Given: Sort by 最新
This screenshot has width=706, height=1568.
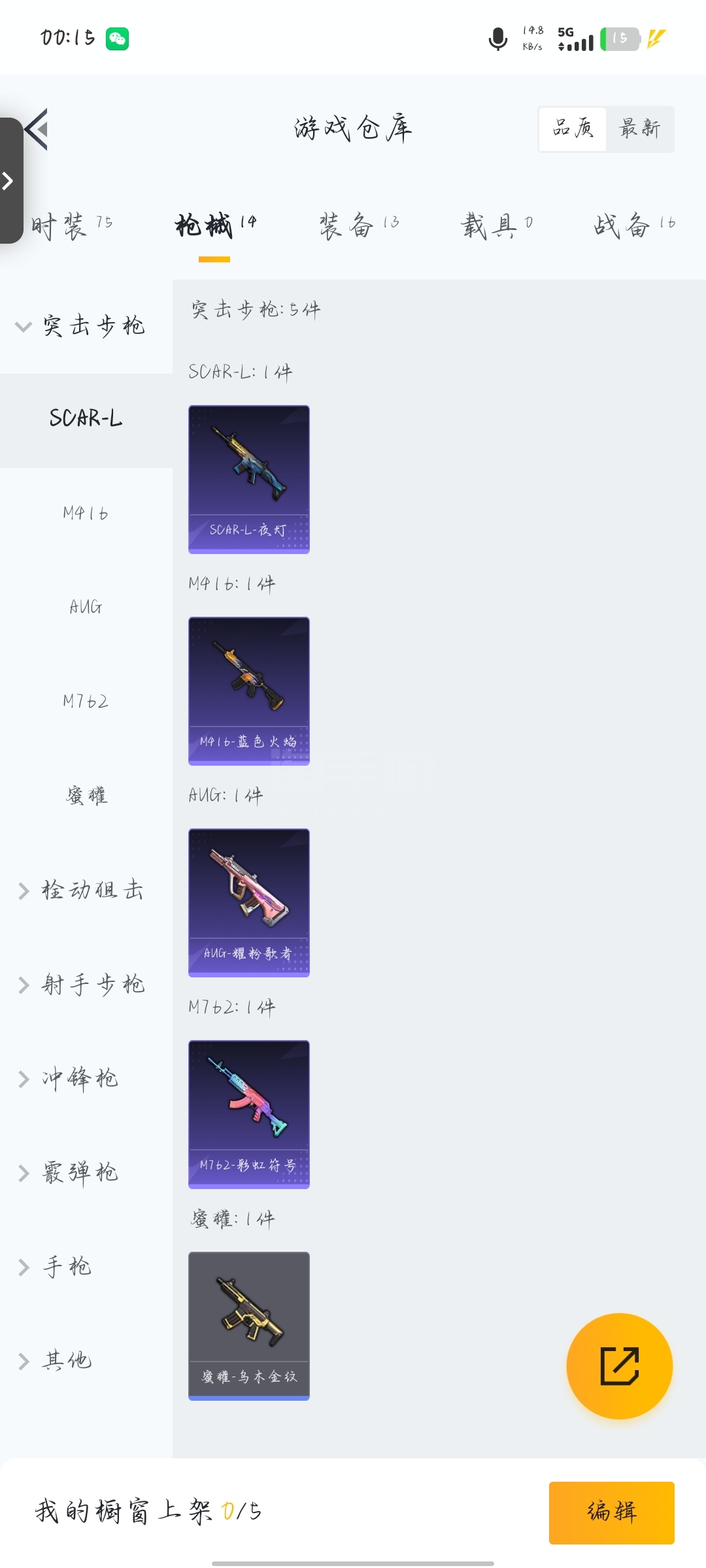Looking at the screenshot, I should click(x=639, y=129).
